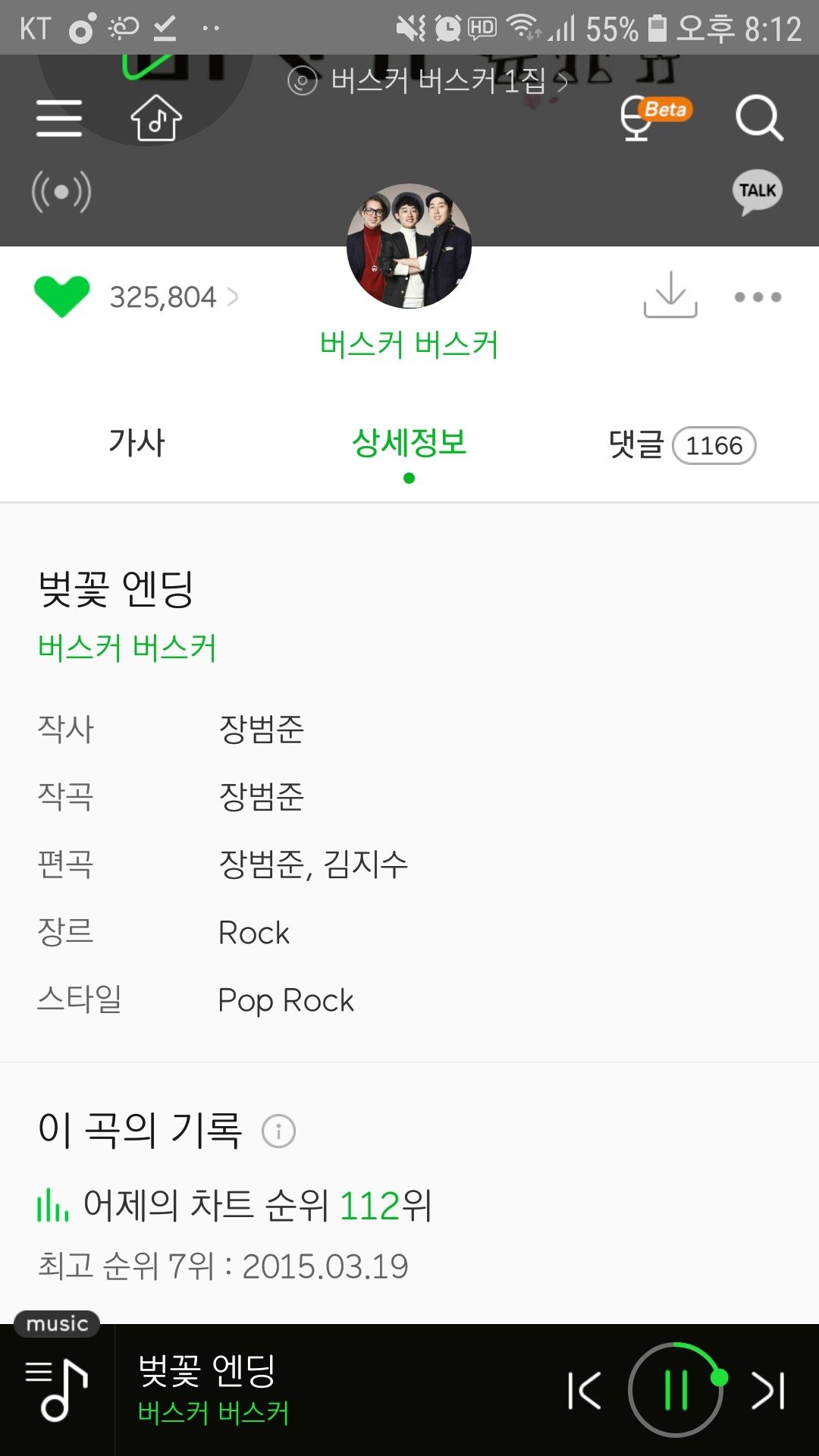Image resolution: width=819 pixels, height=1456 pixels.
Task: Open the playlist icon in the player bar
Action: tap(57, 1390)
